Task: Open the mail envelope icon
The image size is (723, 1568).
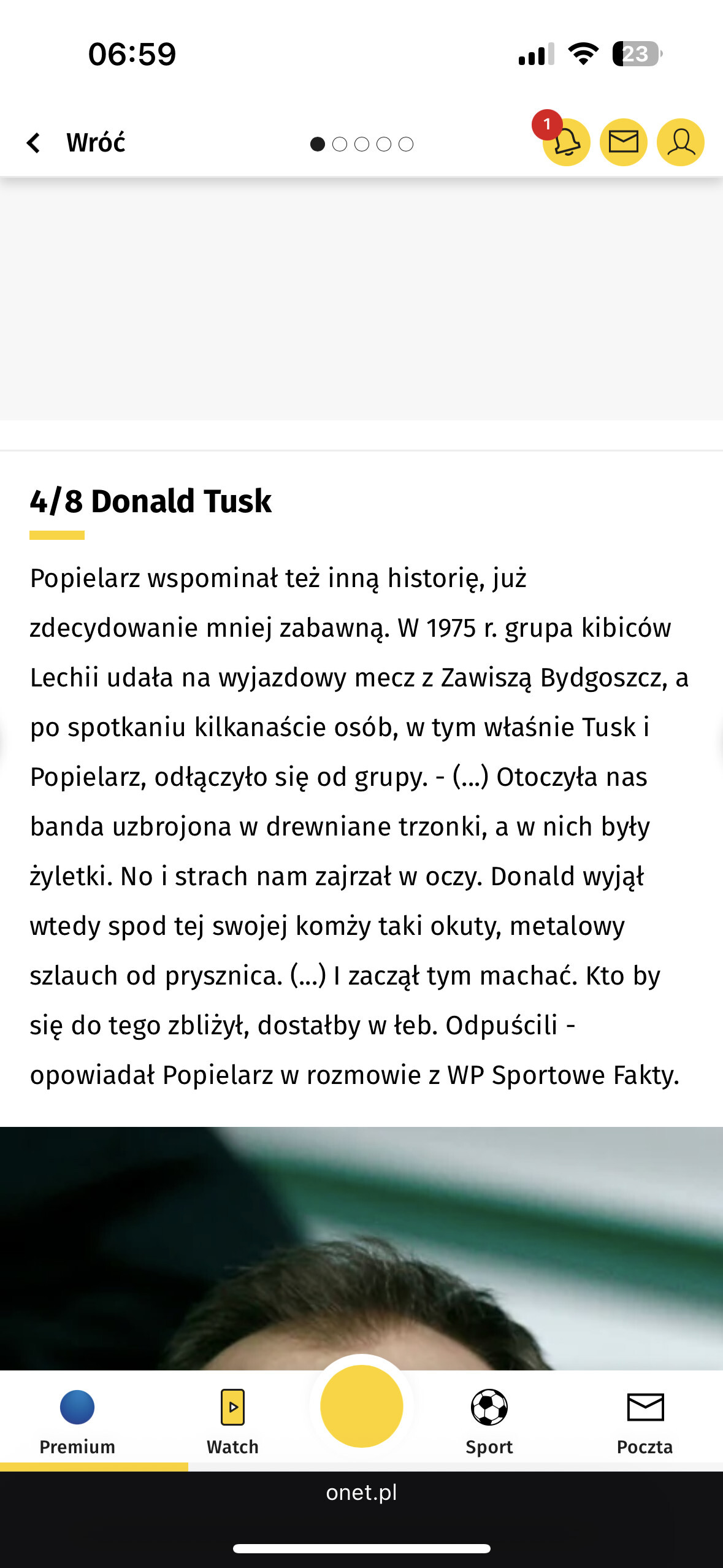Action: click(623, 142)
